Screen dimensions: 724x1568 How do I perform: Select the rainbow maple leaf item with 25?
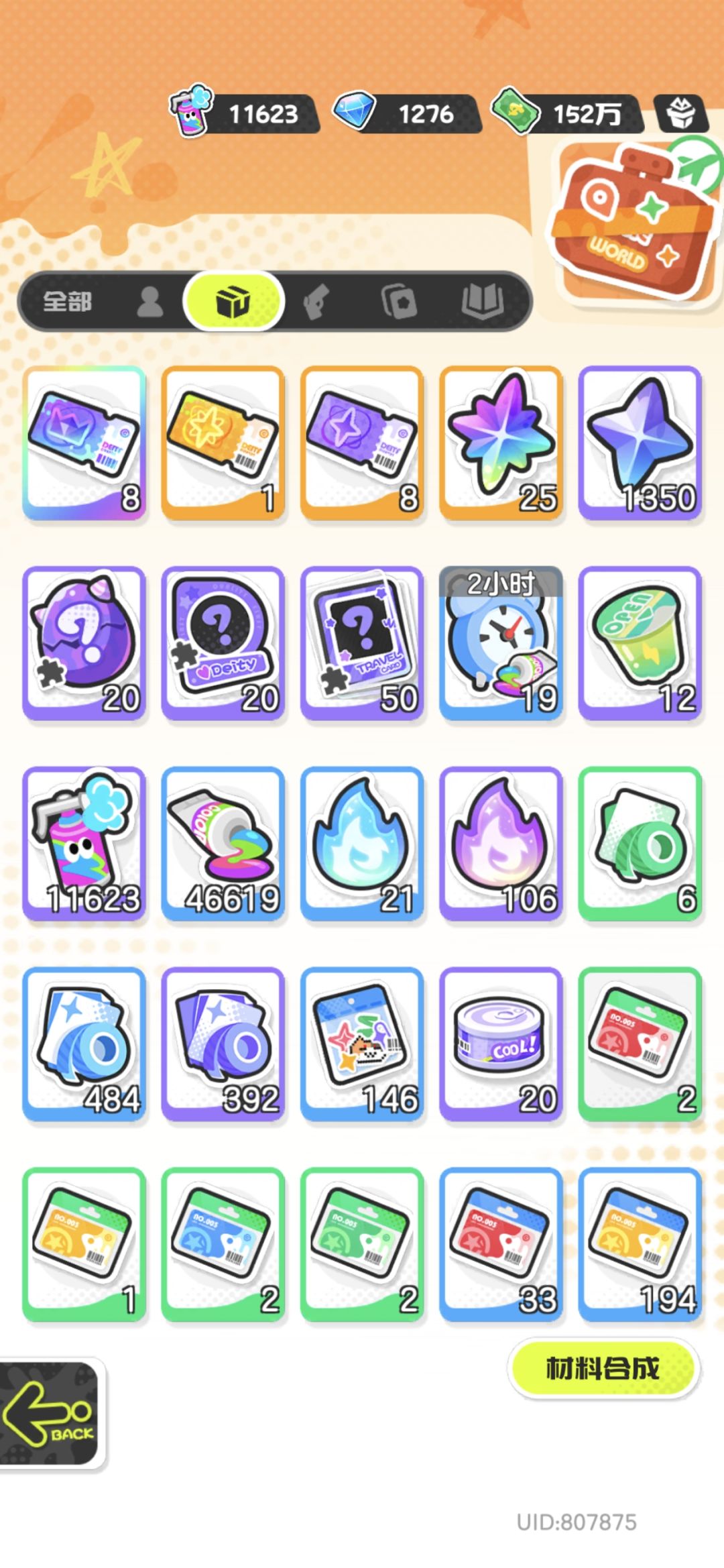(x=501, y=443)
